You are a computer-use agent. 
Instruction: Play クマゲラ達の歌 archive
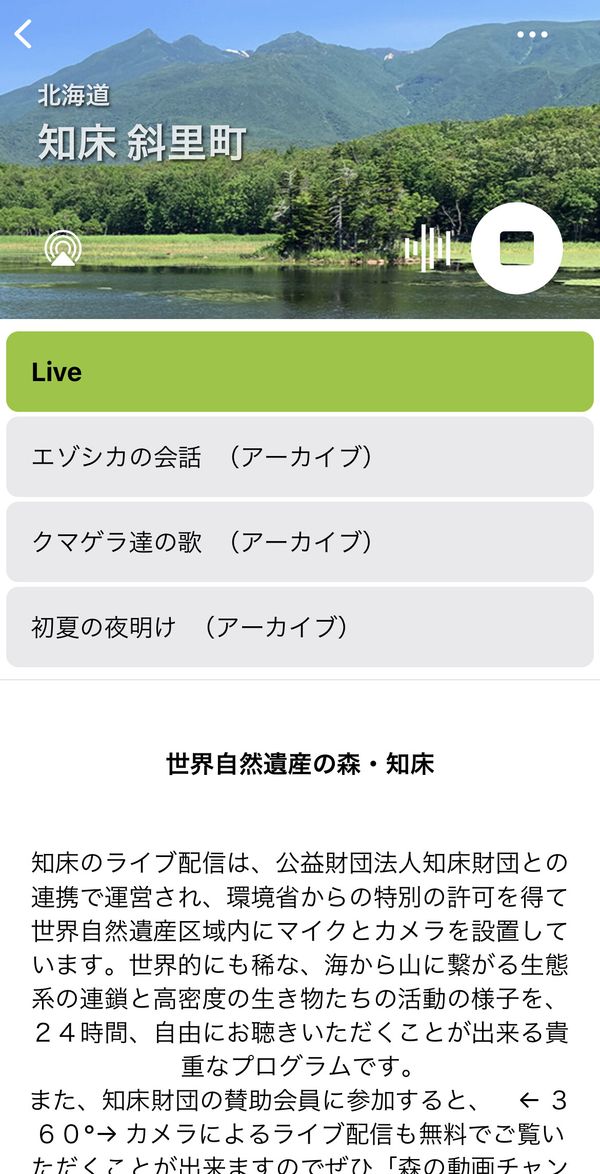point(300,542)
